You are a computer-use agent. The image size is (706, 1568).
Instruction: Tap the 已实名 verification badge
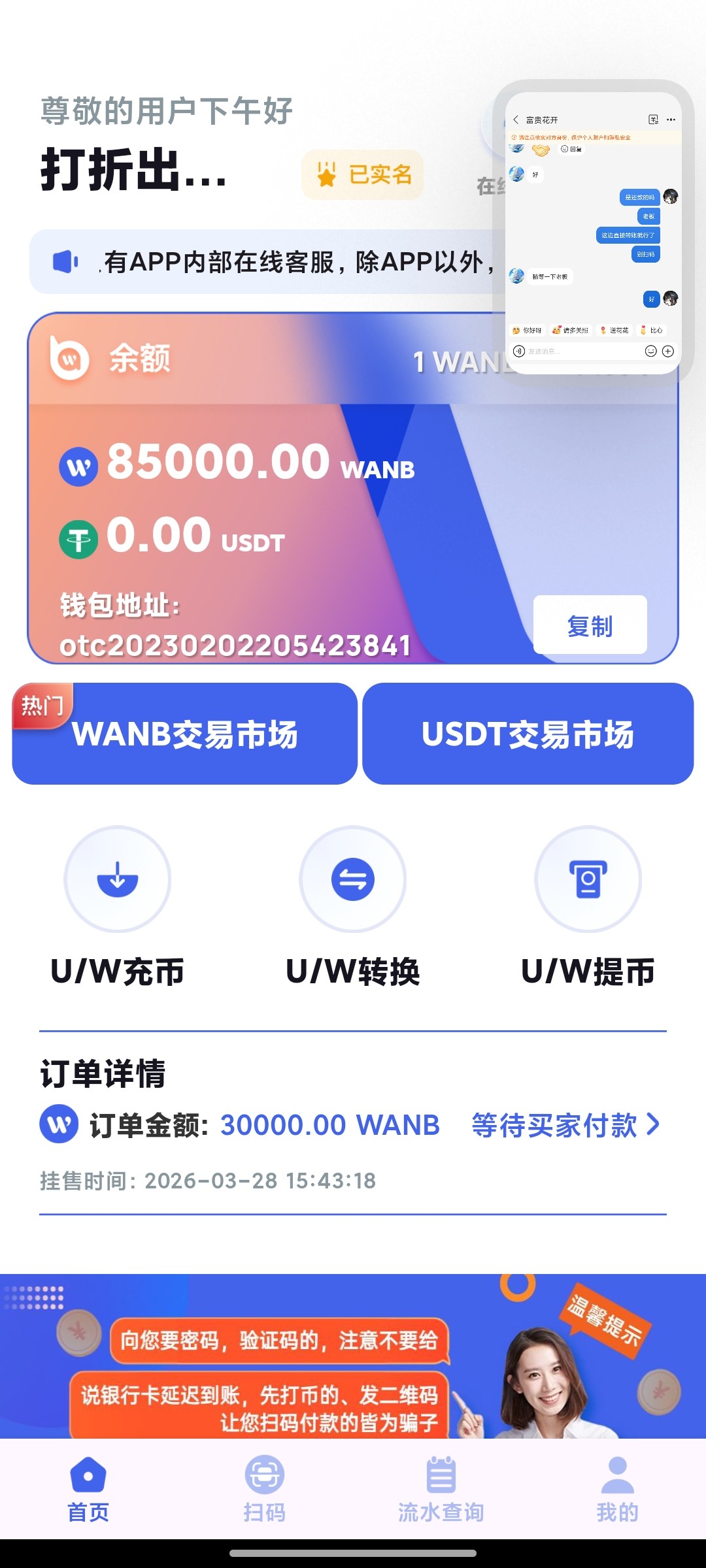coord(363,174)
